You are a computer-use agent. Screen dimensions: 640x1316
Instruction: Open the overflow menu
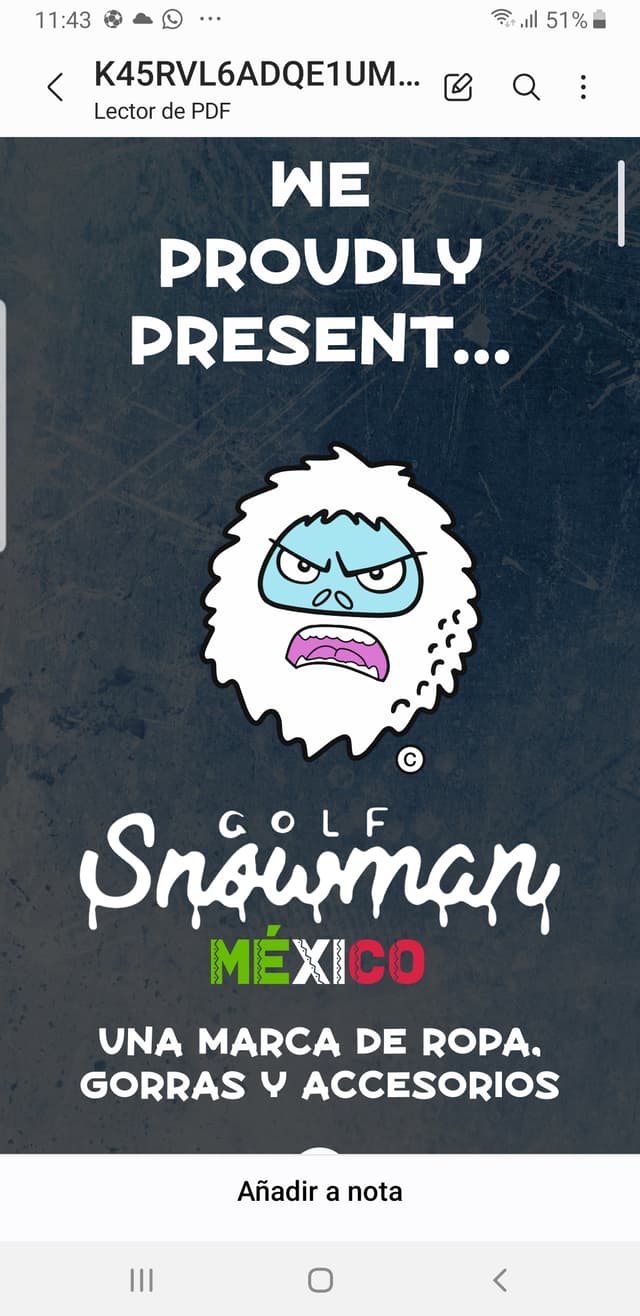pyautogui.click(x=583, y=87)
